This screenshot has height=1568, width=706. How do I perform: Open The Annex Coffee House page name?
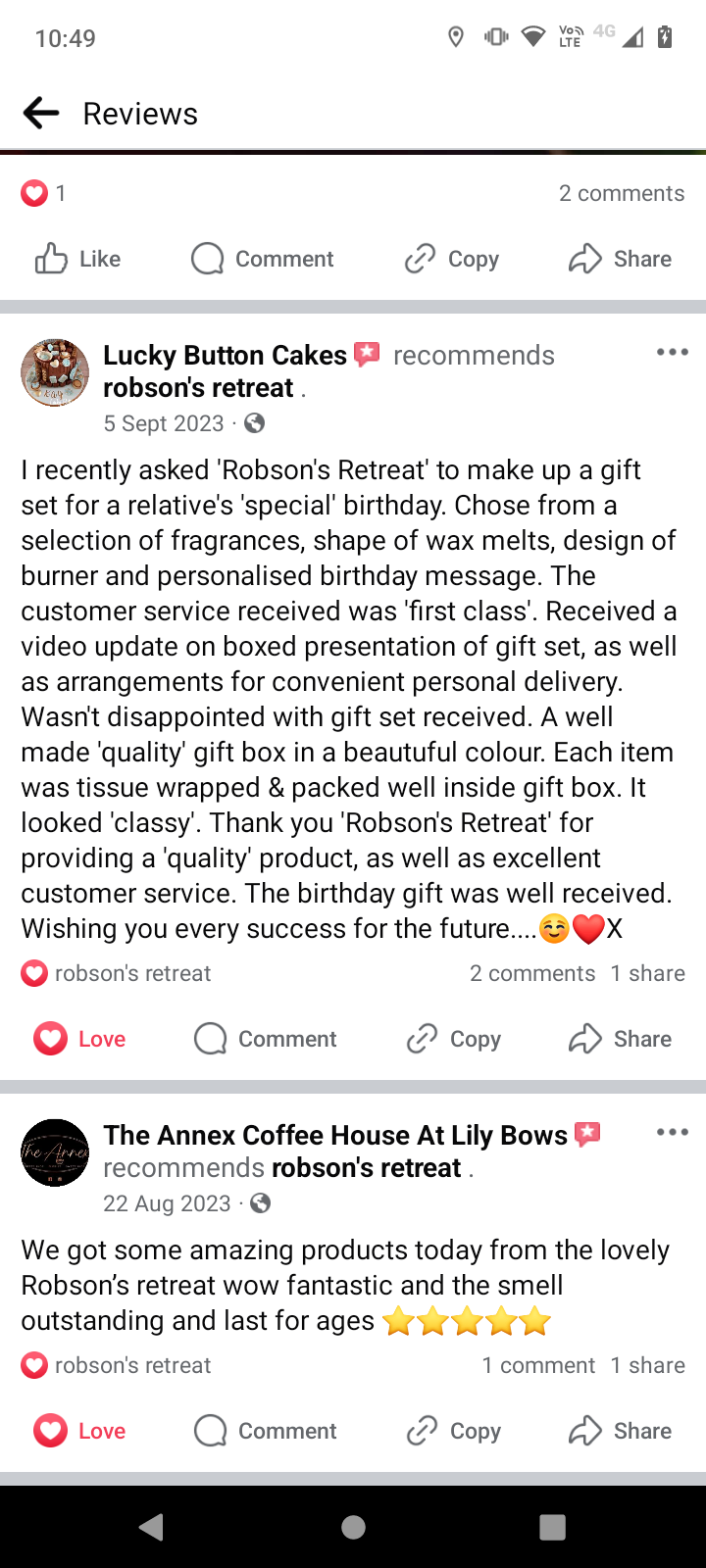click(x=335, y=1135)
